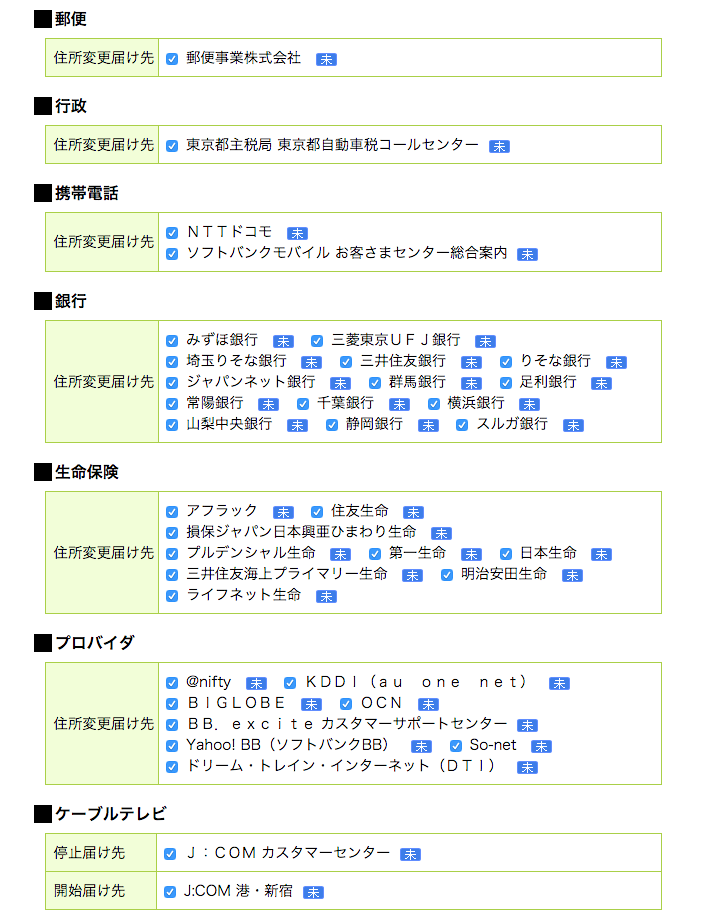The image size is (704, 919).
Task: Tap the 未 badge next to 郵便事業株式会社
Action: 326,60
